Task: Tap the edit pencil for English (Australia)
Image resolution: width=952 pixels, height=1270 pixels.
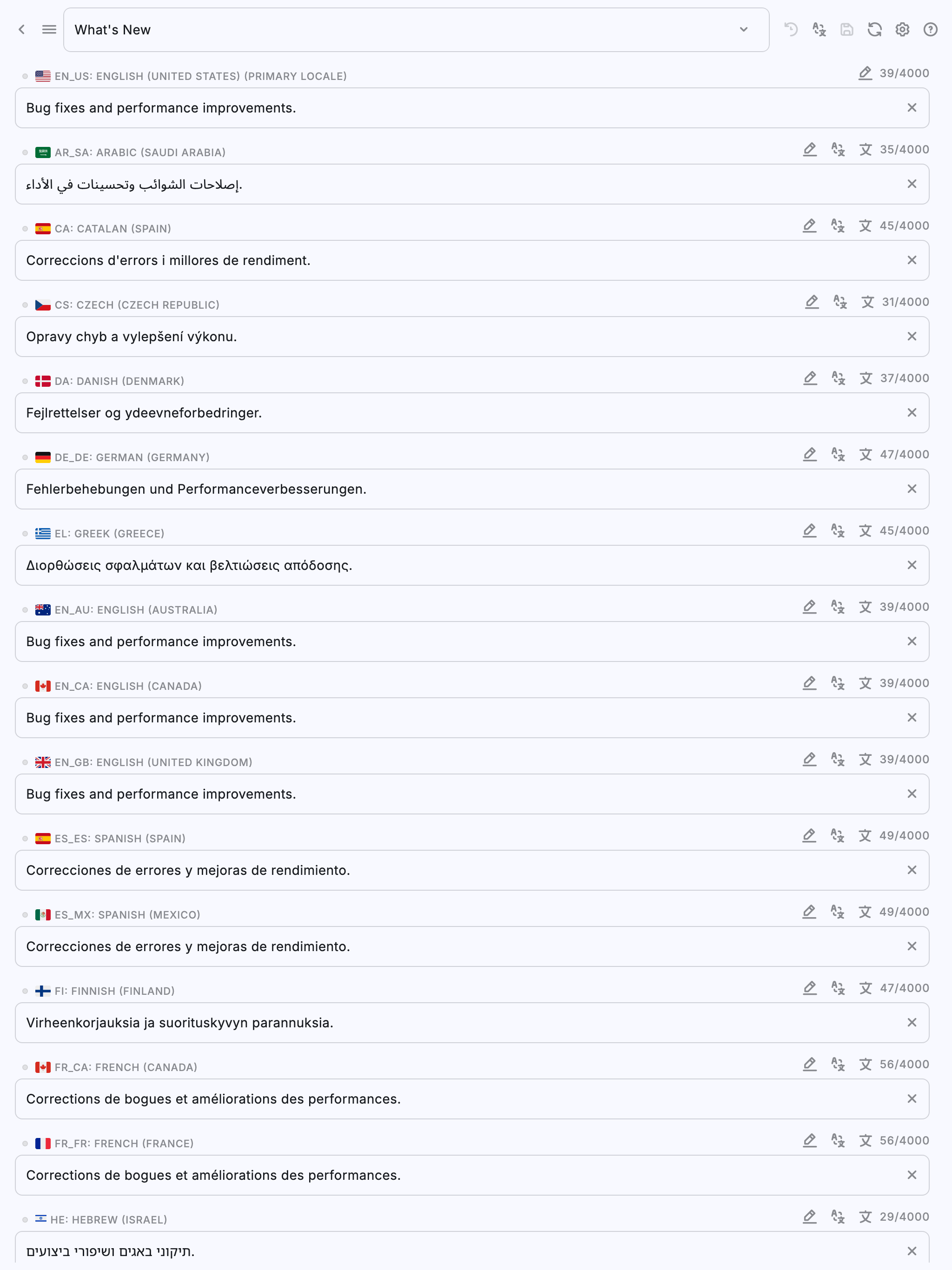Action: click(809, 607)
